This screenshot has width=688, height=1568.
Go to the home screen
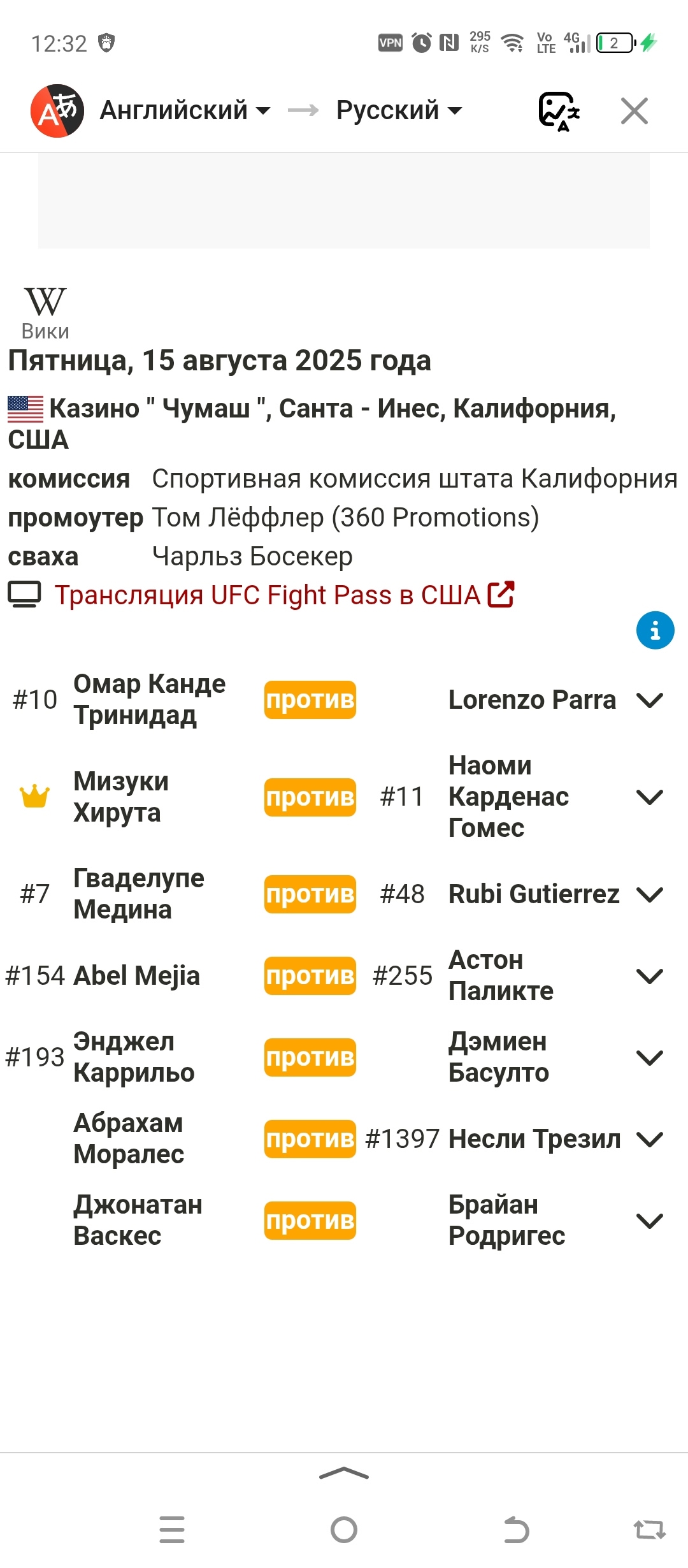click(344, 1530)
